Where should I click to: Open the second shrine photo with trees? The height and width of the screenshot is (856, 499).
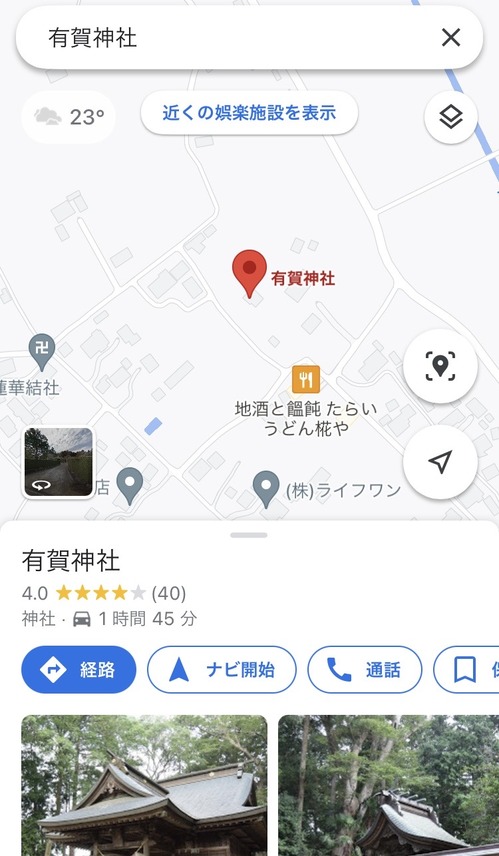(x=389, y=786)
